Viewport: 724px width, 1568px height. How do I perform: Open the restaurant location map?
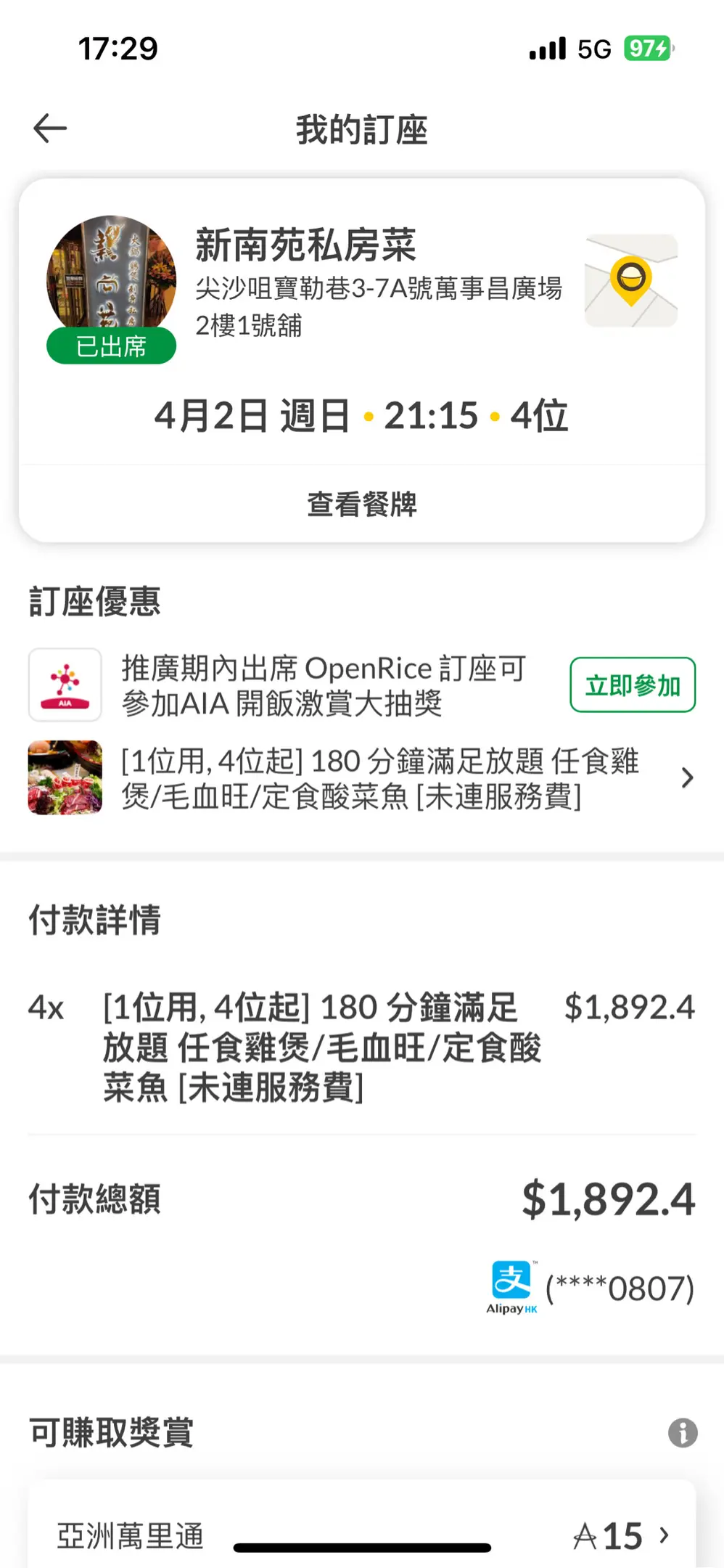(630, 281)
